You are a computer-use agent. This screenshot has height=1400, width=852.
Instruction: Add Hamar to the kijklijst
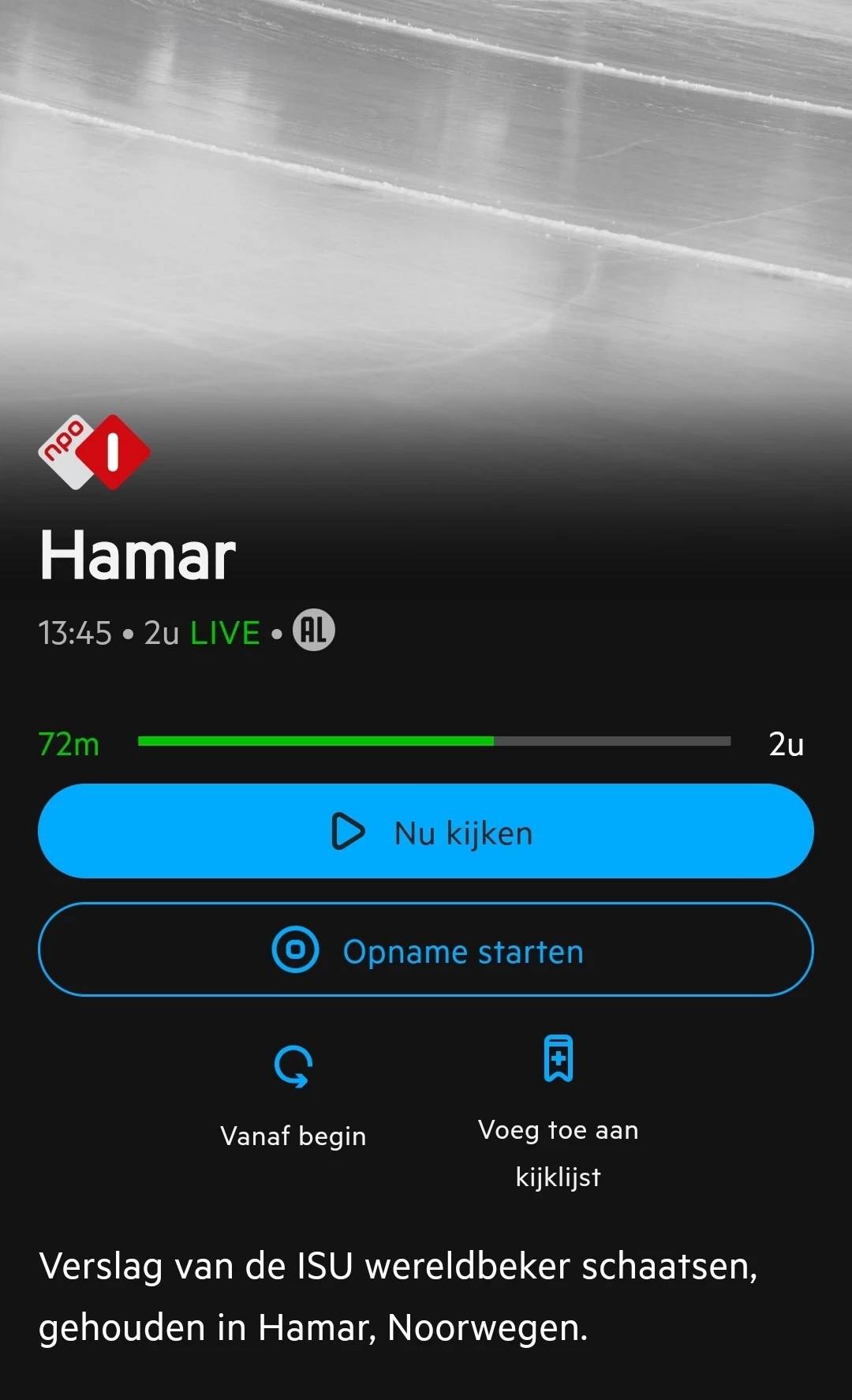tap(558, 1105)
